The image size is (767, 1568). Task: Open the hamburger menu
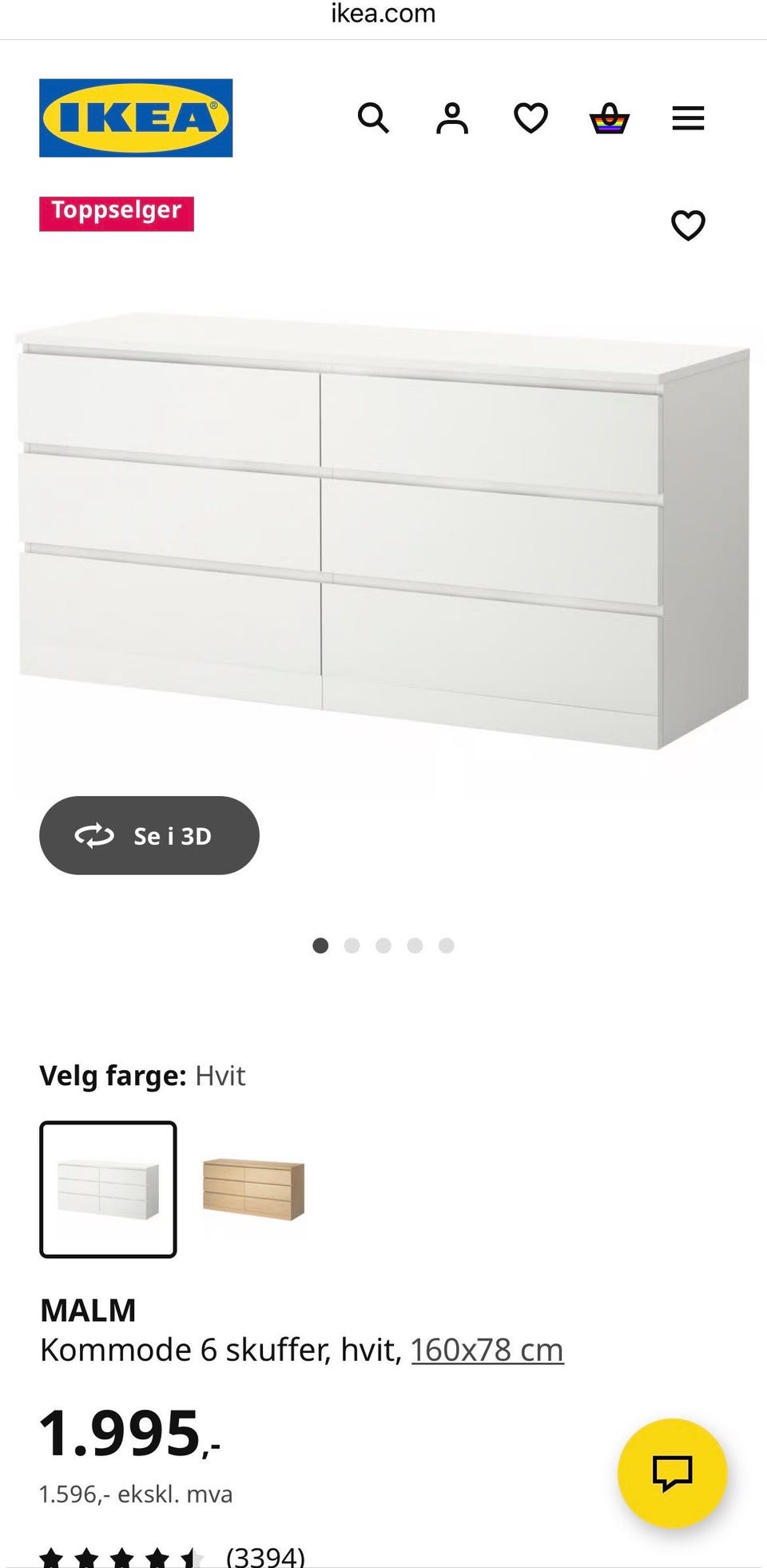688,118
